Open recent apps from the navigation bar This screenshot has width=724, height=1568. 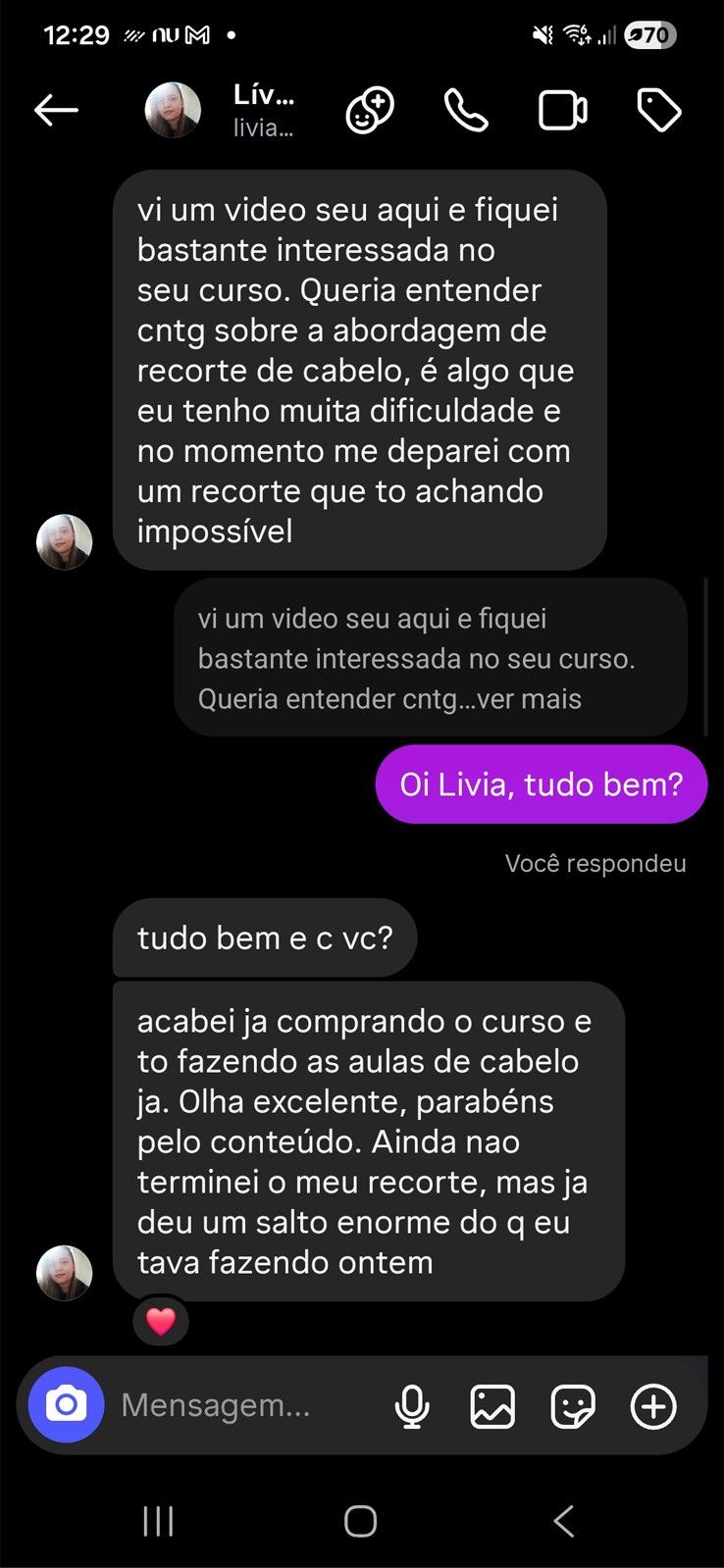coord(158,1521)
